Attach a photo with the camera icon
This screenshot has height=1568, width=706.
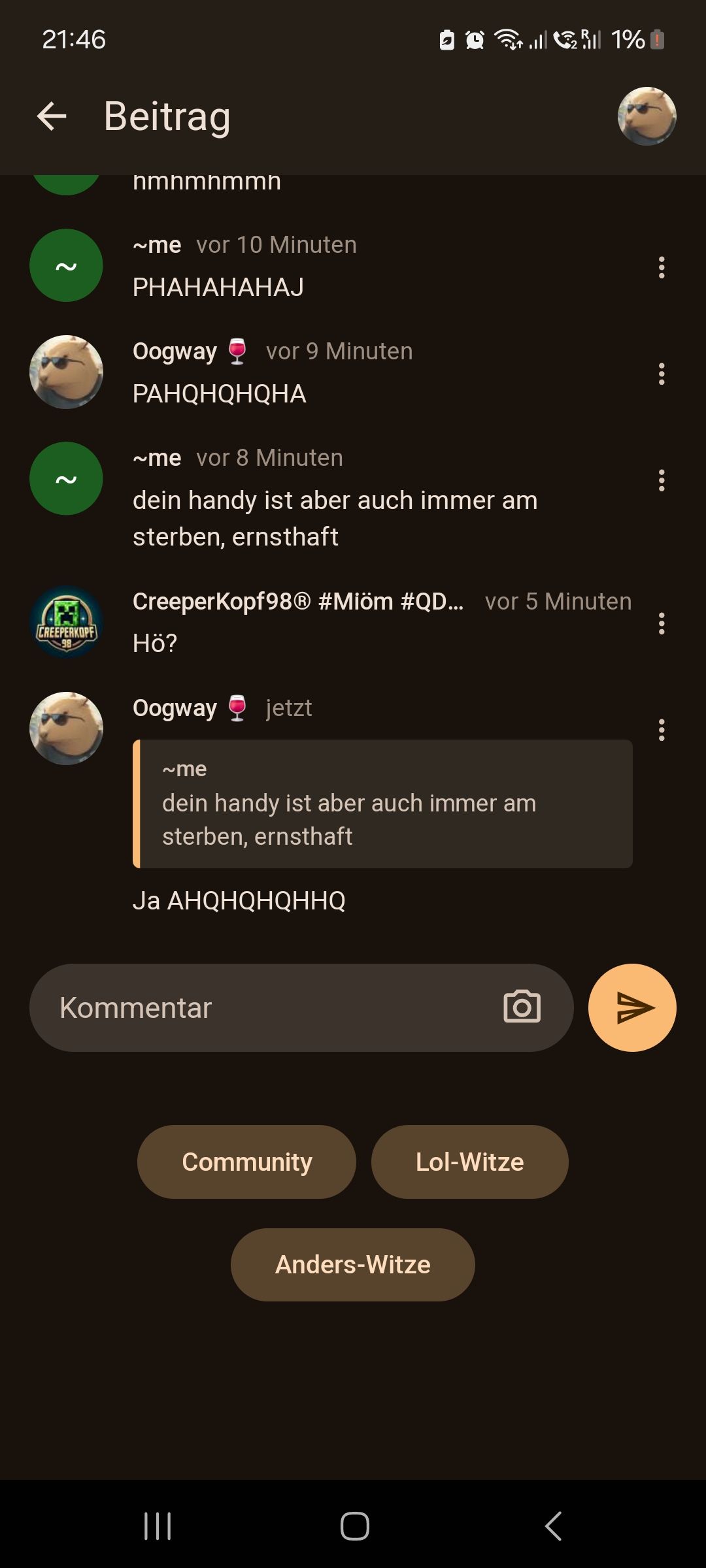pos(522,1007)
